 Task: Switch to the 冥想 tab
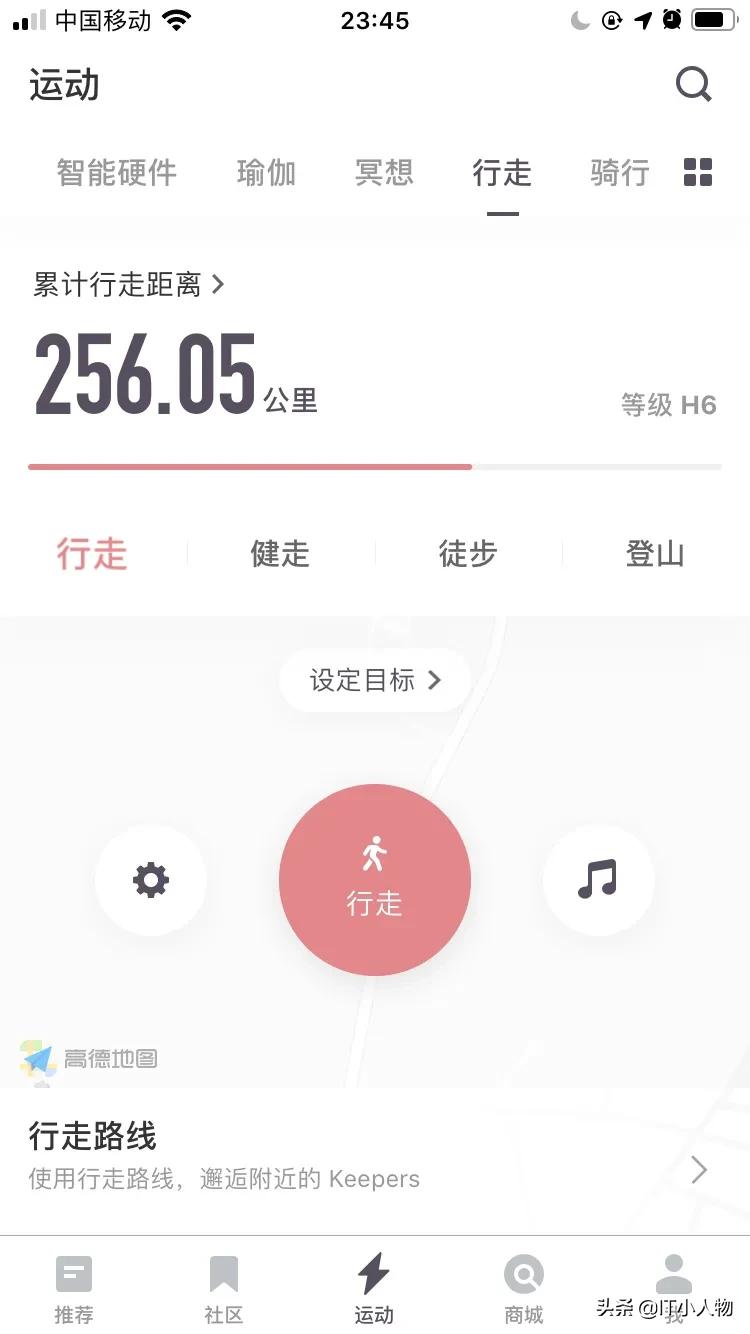pos(384,172)
